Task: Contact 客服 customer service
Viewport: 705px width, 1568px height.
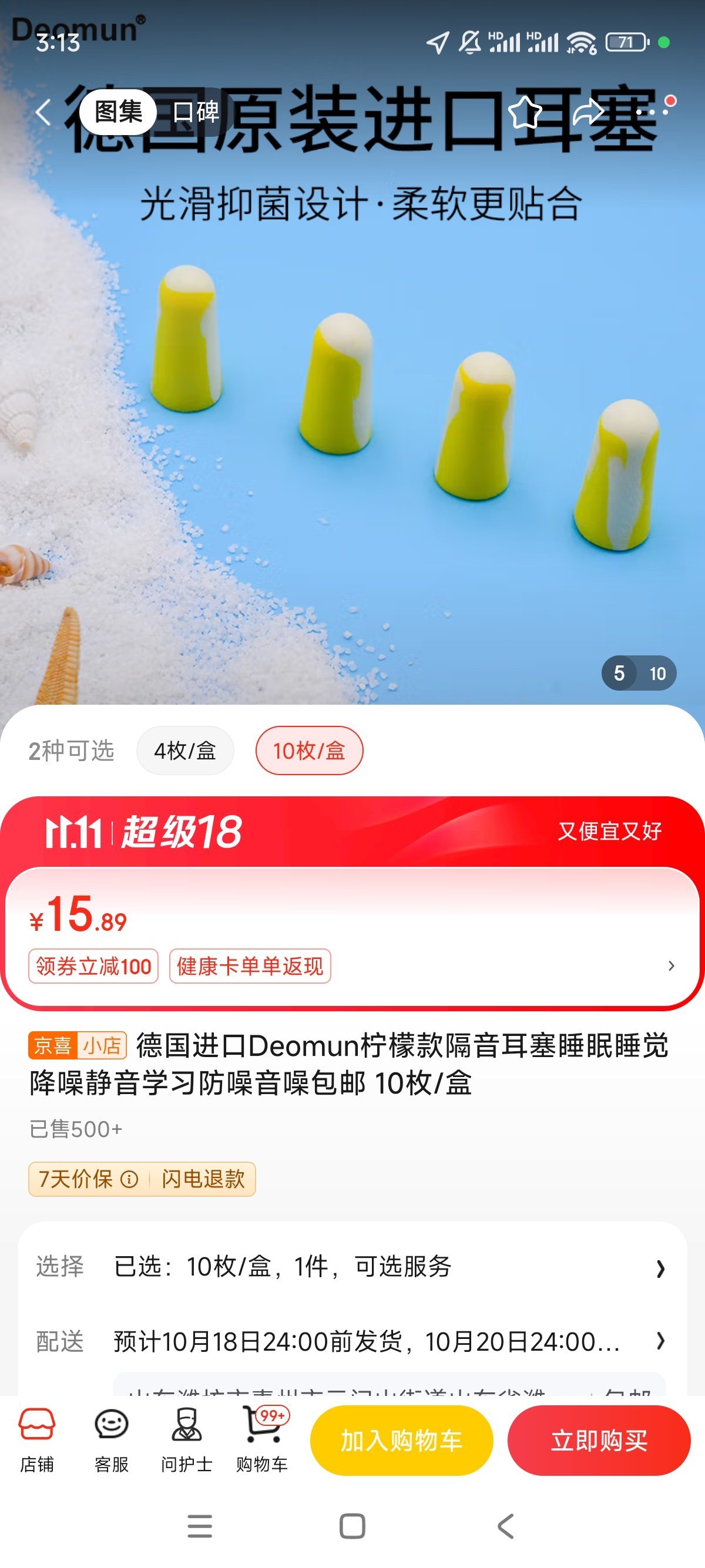Action: [x=112, y=1439]
